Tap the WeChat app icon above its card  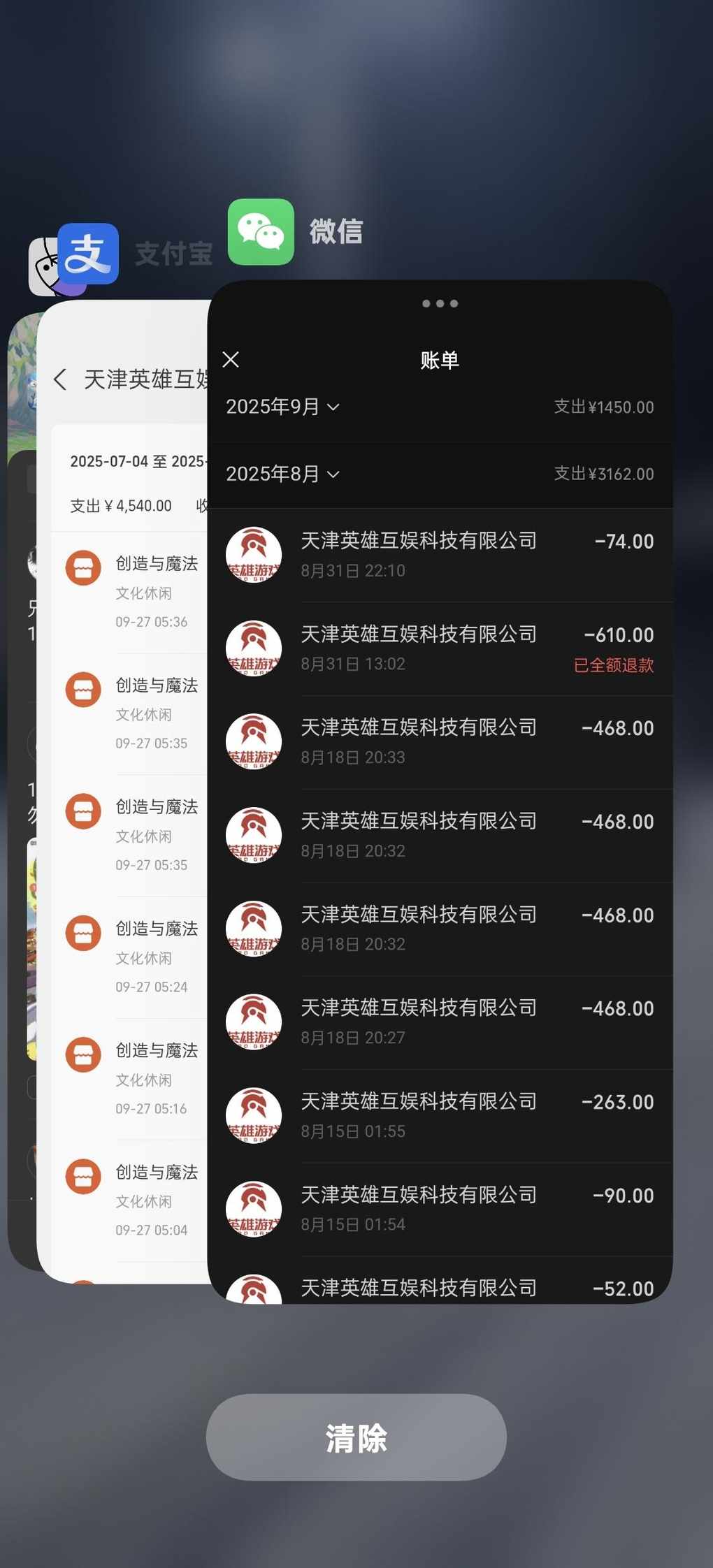[261, 232]
